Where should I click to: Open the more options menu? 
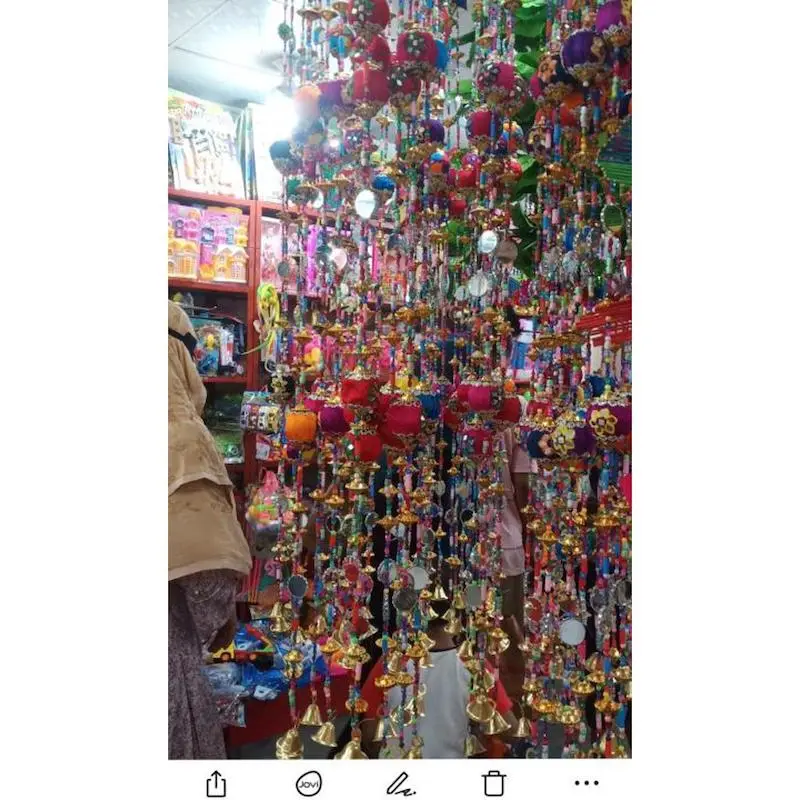coord(587,784)
